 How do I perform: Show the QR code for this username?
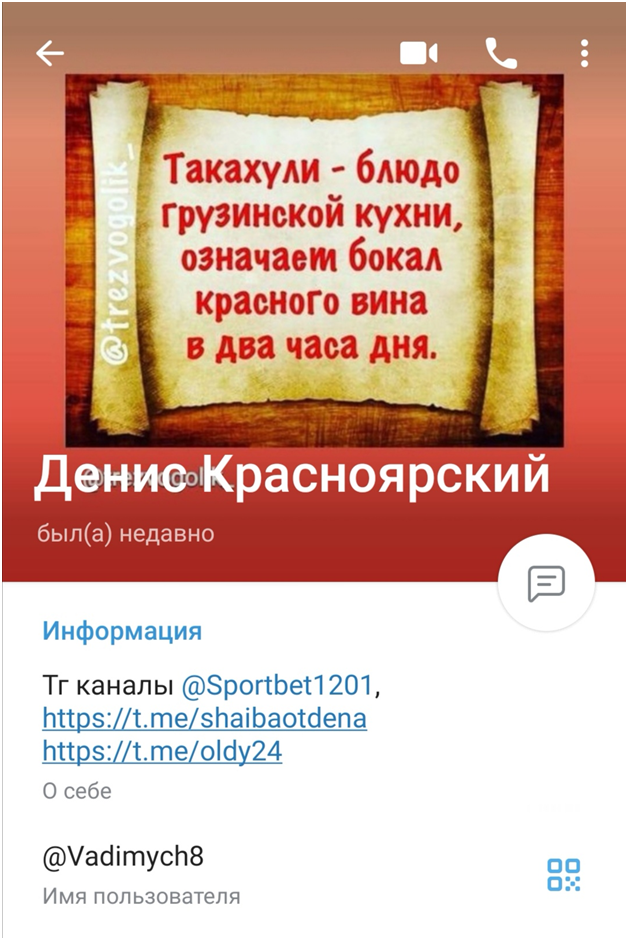(x=564, y=874)
